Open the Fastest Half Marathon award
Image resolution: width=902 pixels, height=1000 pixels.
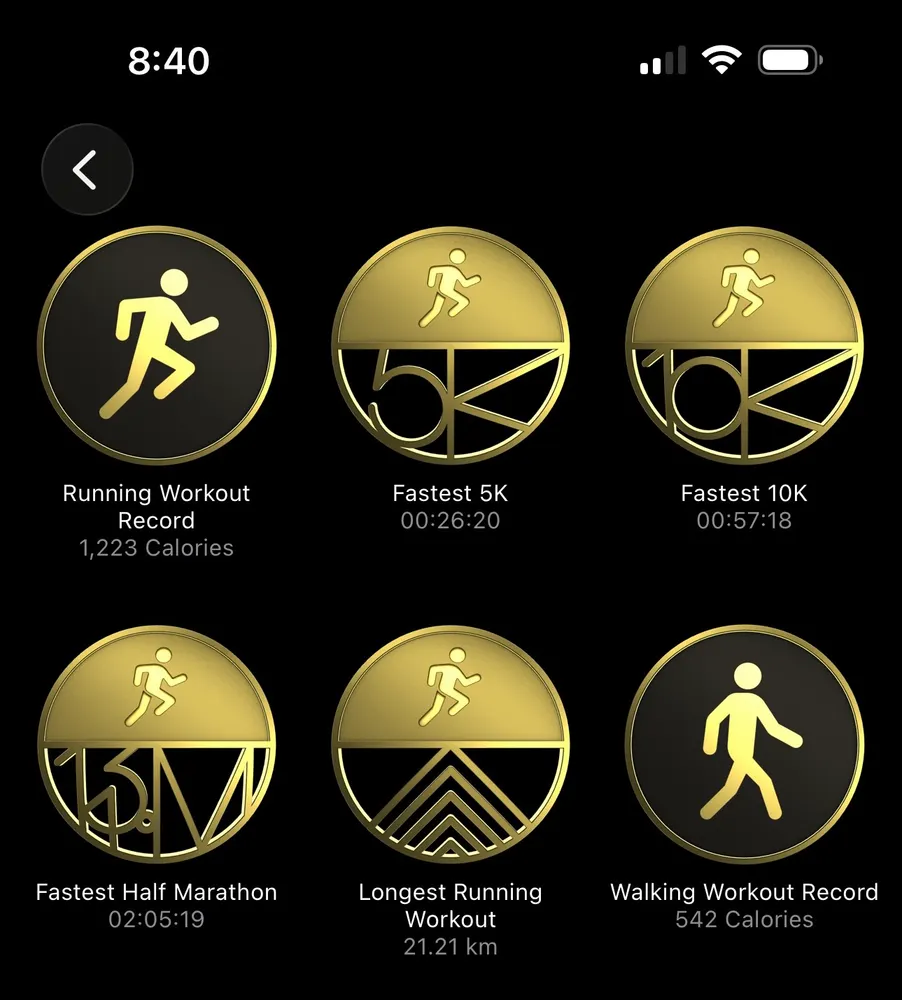click(157, 745)
